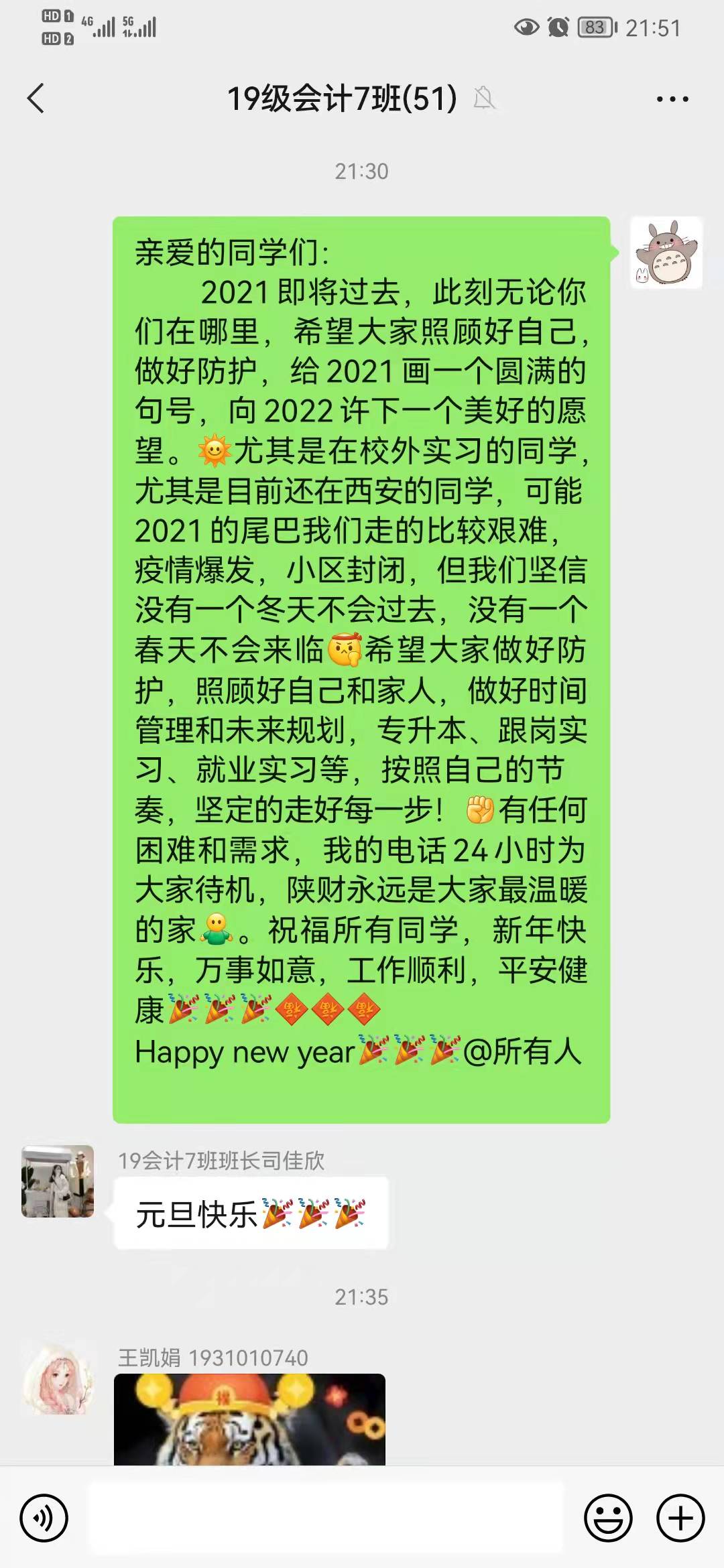Switch to voice message input
Viewport: 724px width, 1568px height.
click(44, 1518)
